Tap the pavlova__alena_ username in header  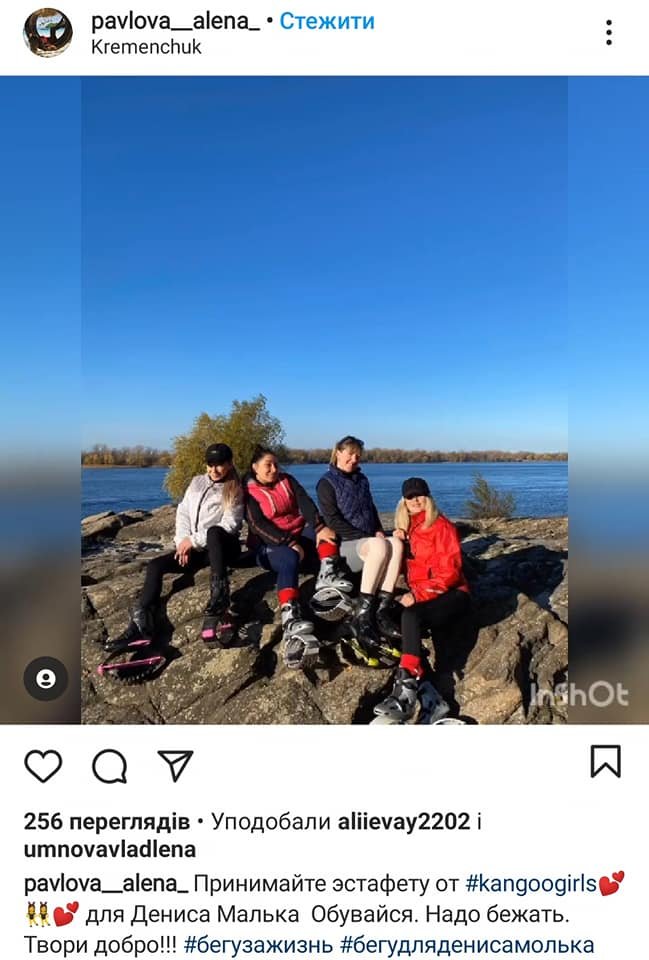pos(175,21)
